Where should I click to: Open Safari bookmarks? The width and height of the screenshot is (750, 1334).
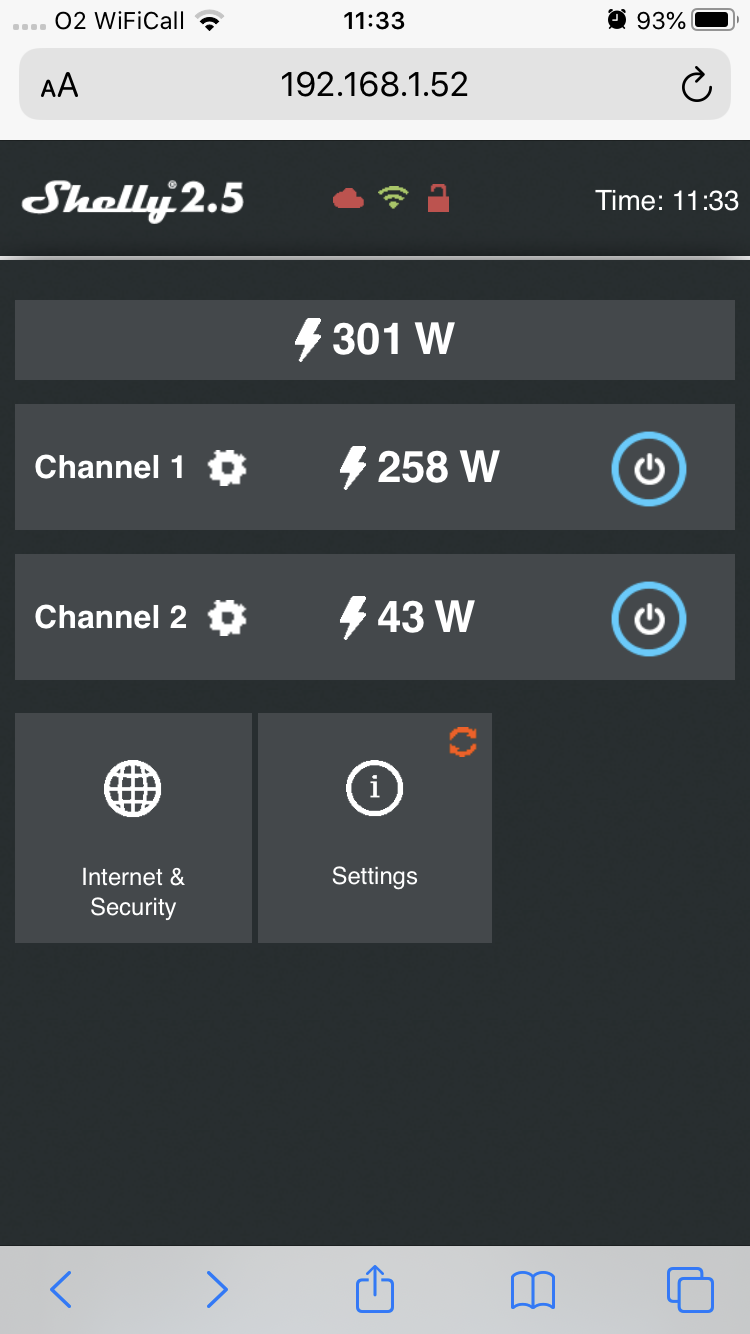pyautogui.click(x=532, y=1290)
